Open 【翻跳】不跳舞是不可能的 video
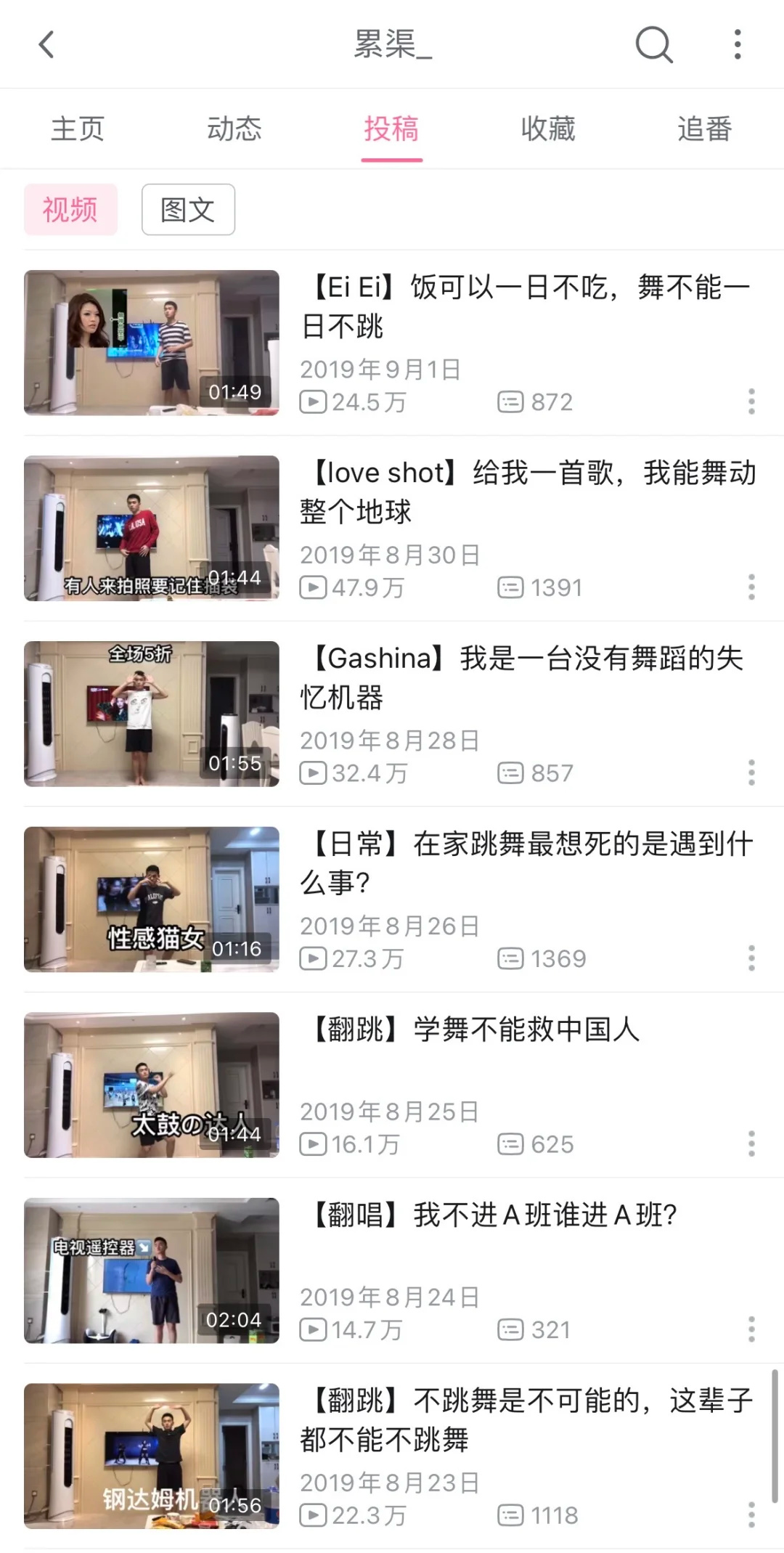 click(x=152, y=1456)
